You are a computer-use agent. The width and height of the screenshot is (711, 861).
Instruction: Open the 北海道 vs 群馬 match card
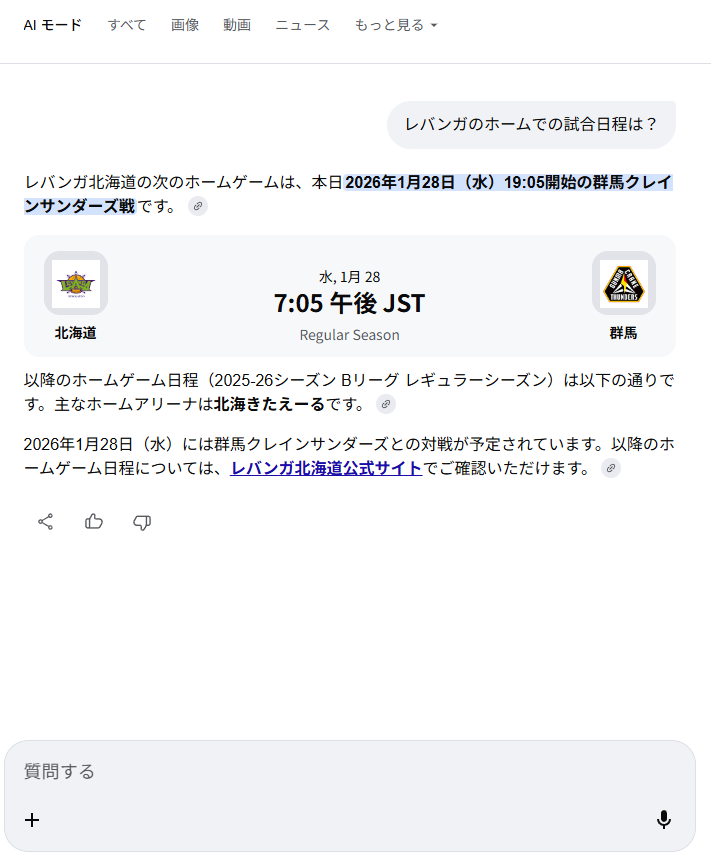[x=349, y=296]
